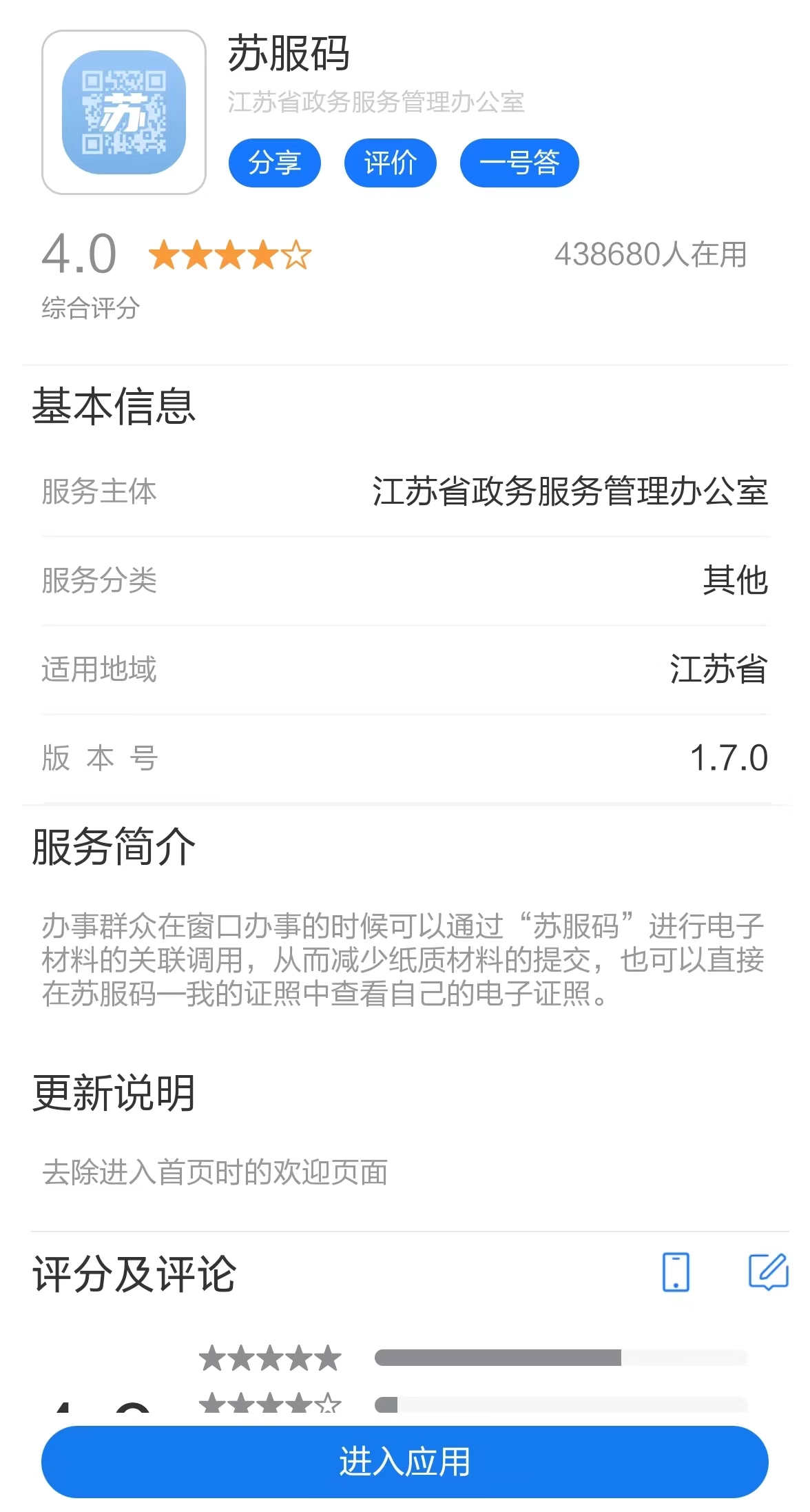Screen dimensions: 810x1512
Task: Tap the 评价 rating pill button
Action: click(390, 163)
